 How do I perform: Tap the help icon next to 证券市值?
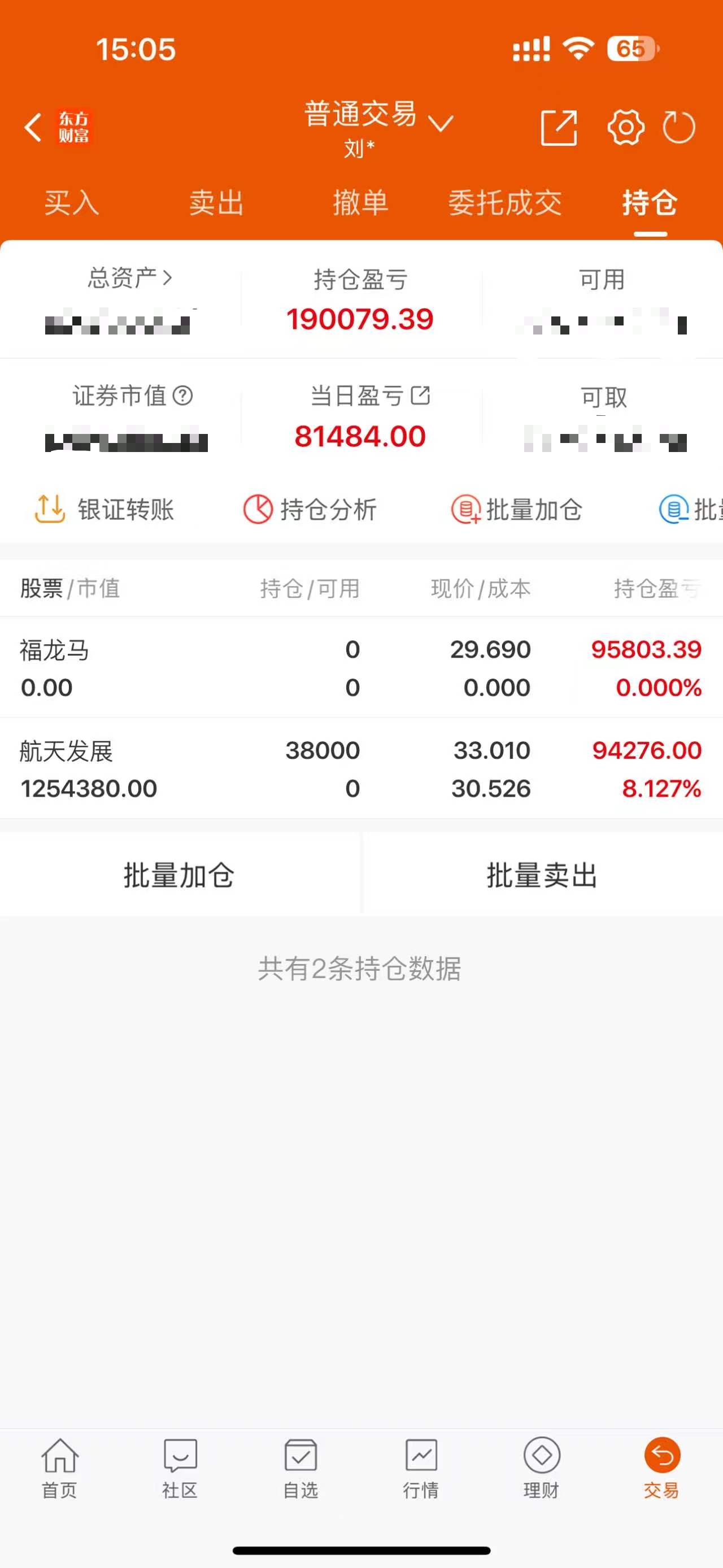[x=184, y=397]
